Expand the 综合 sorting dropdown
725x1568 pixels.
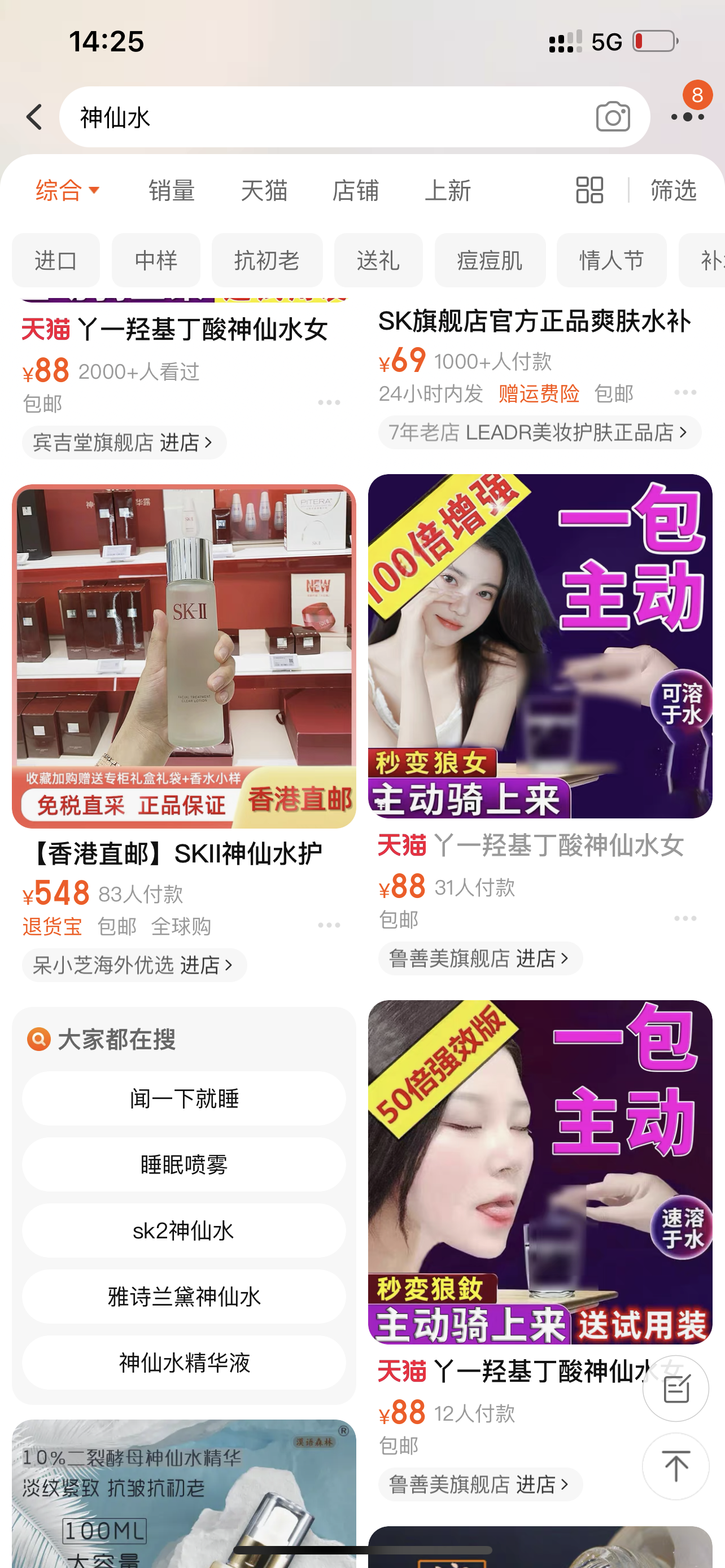(67, 191)
